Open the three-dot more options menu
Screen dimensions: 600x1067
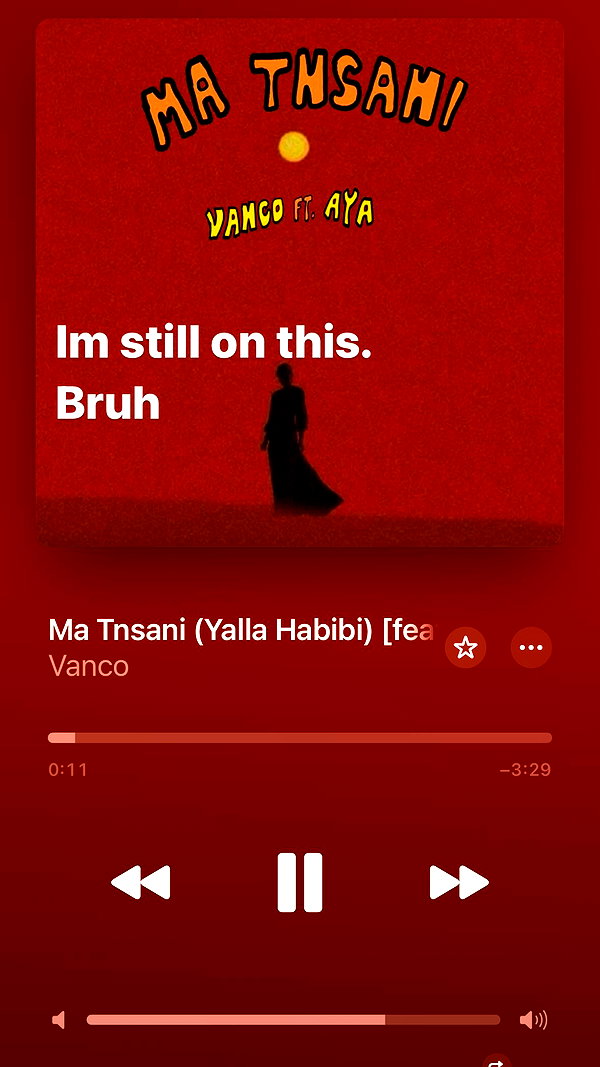tap(531, 647)
